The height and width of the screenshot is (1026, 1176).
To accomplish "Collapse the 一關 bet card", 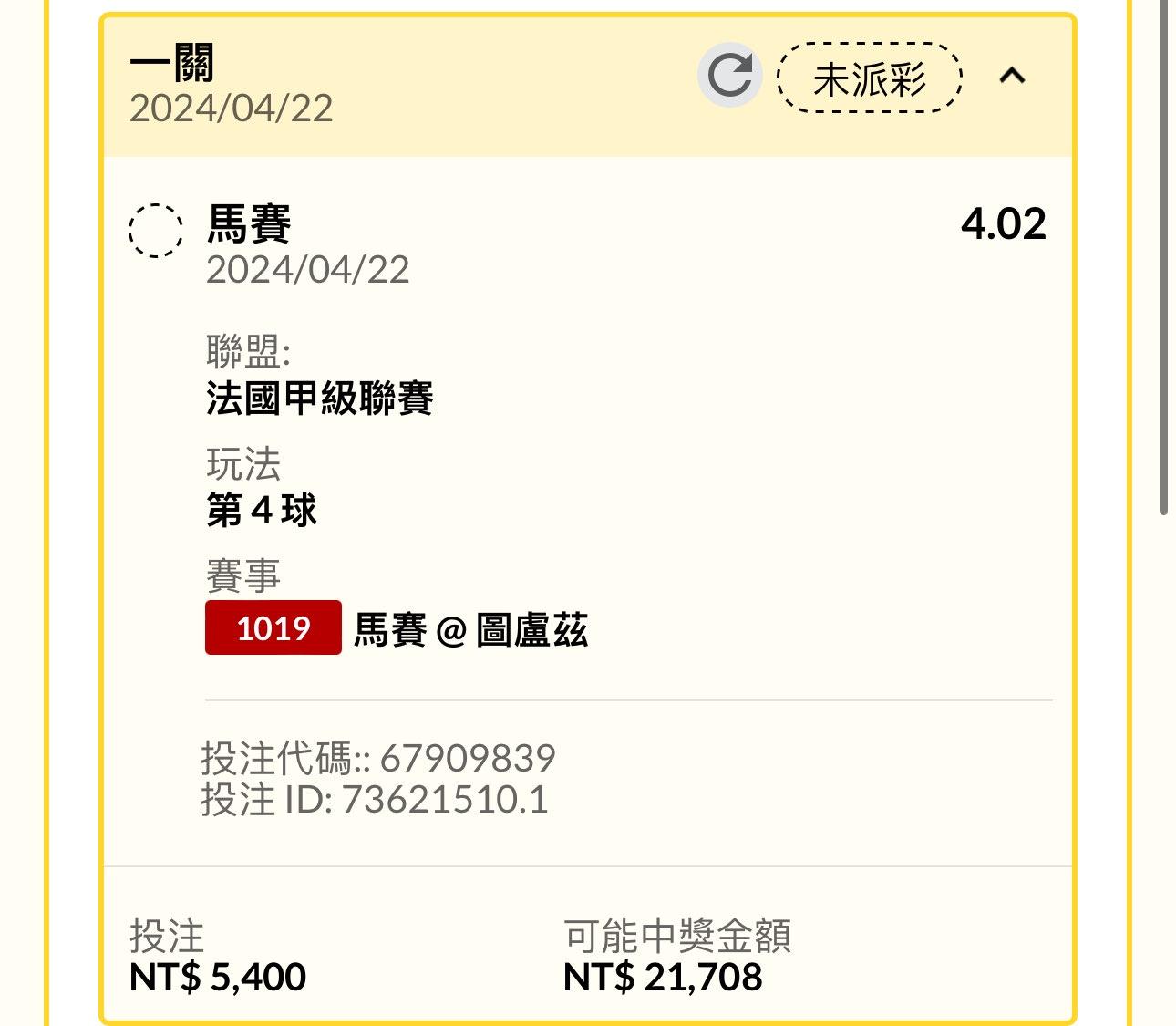I will 1012,76.
